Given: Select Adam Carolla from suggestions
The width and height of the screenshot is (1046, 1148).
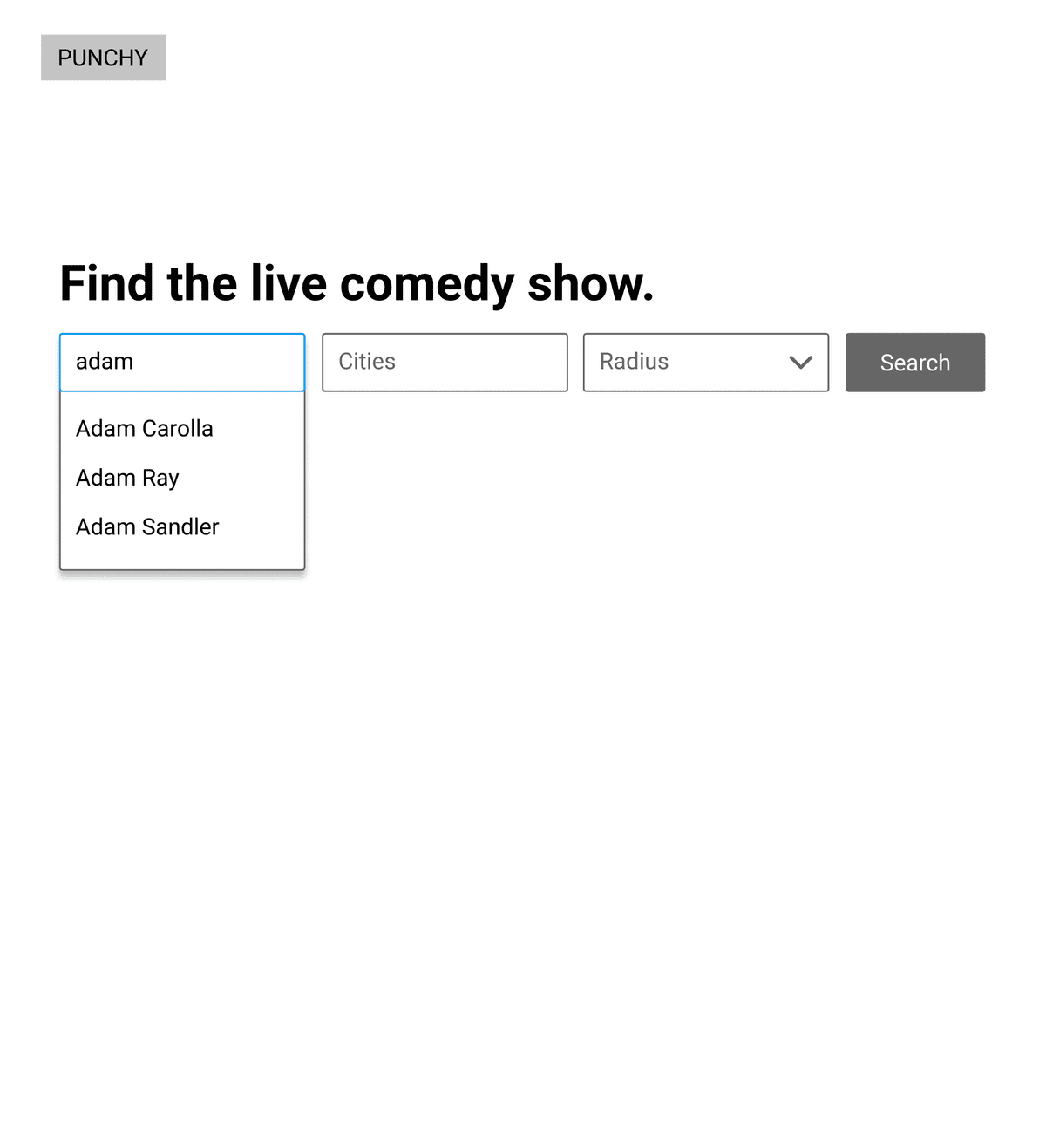Looking at the screenshot, I should coord(145,429).
